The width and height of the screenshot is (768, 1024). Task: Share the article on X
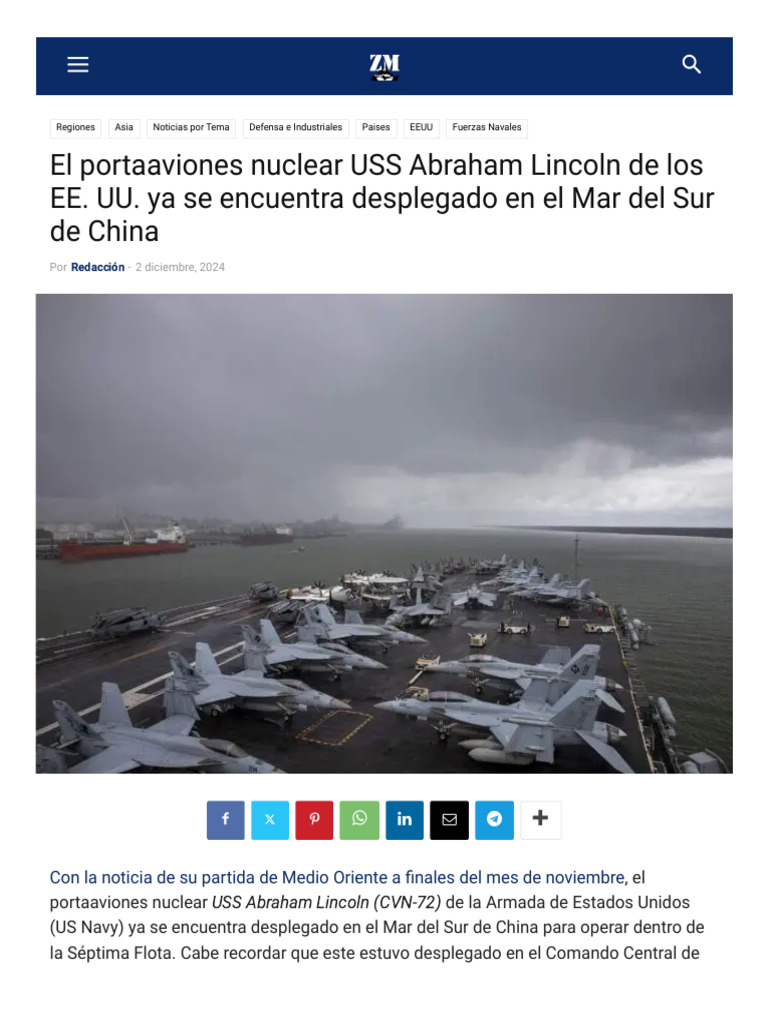pos(270,820)
